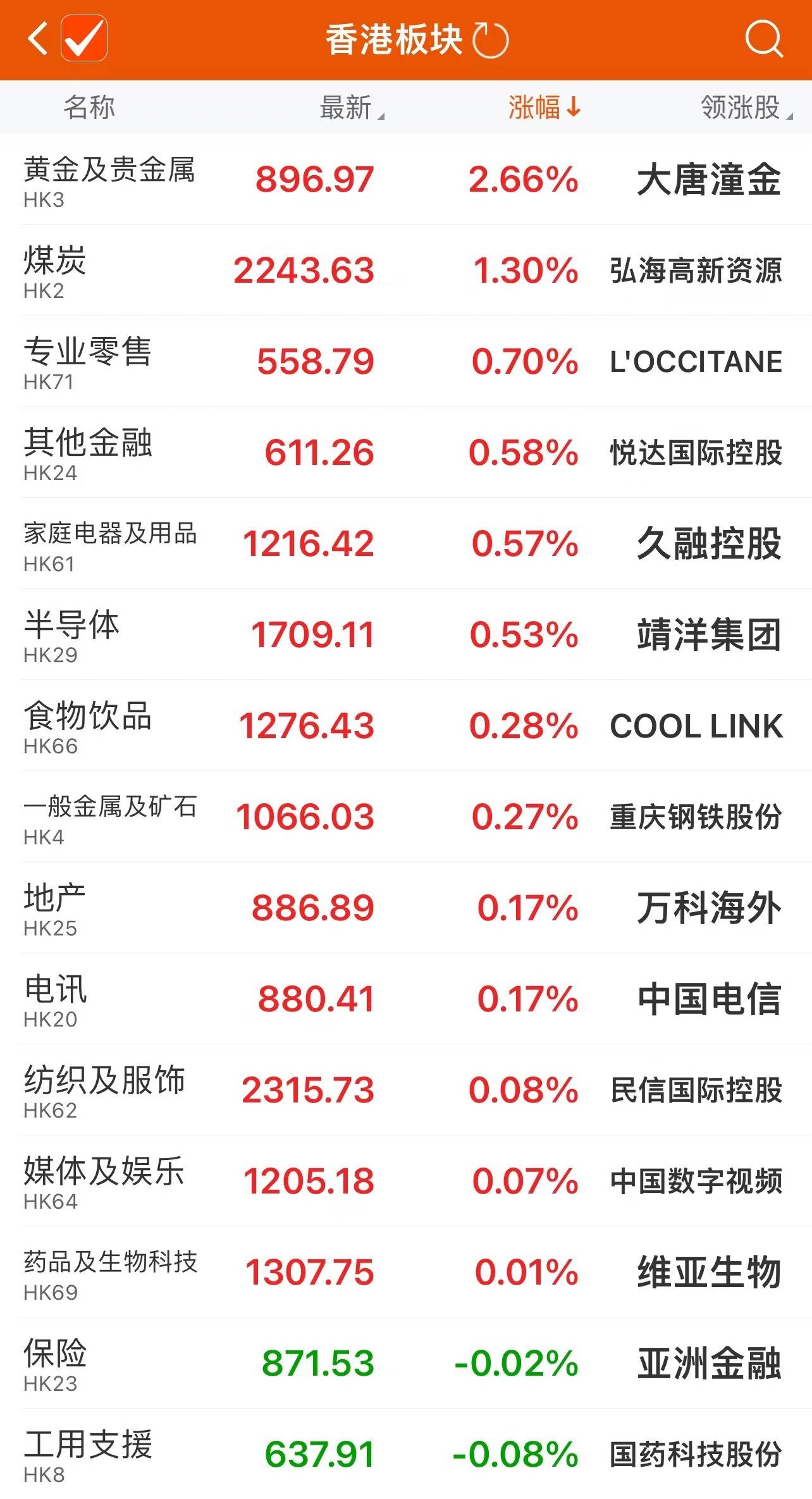
Task: Open the search magnifier icon
Action: pyautogui.click(x=763, y=39)
